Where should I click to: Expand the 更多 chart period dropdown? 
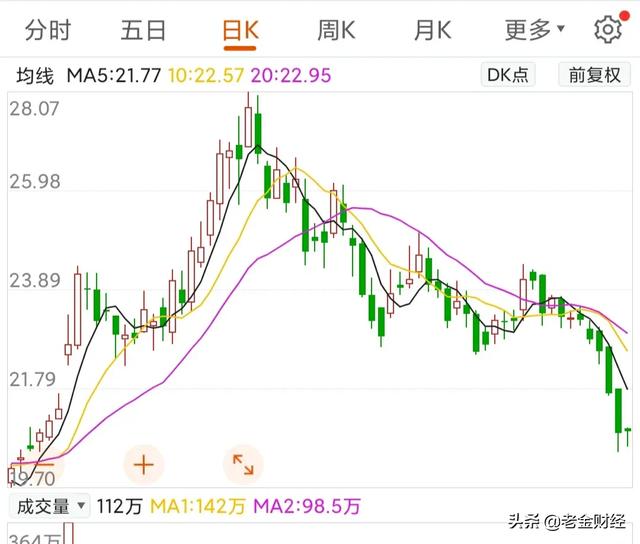tap(534, 30)
